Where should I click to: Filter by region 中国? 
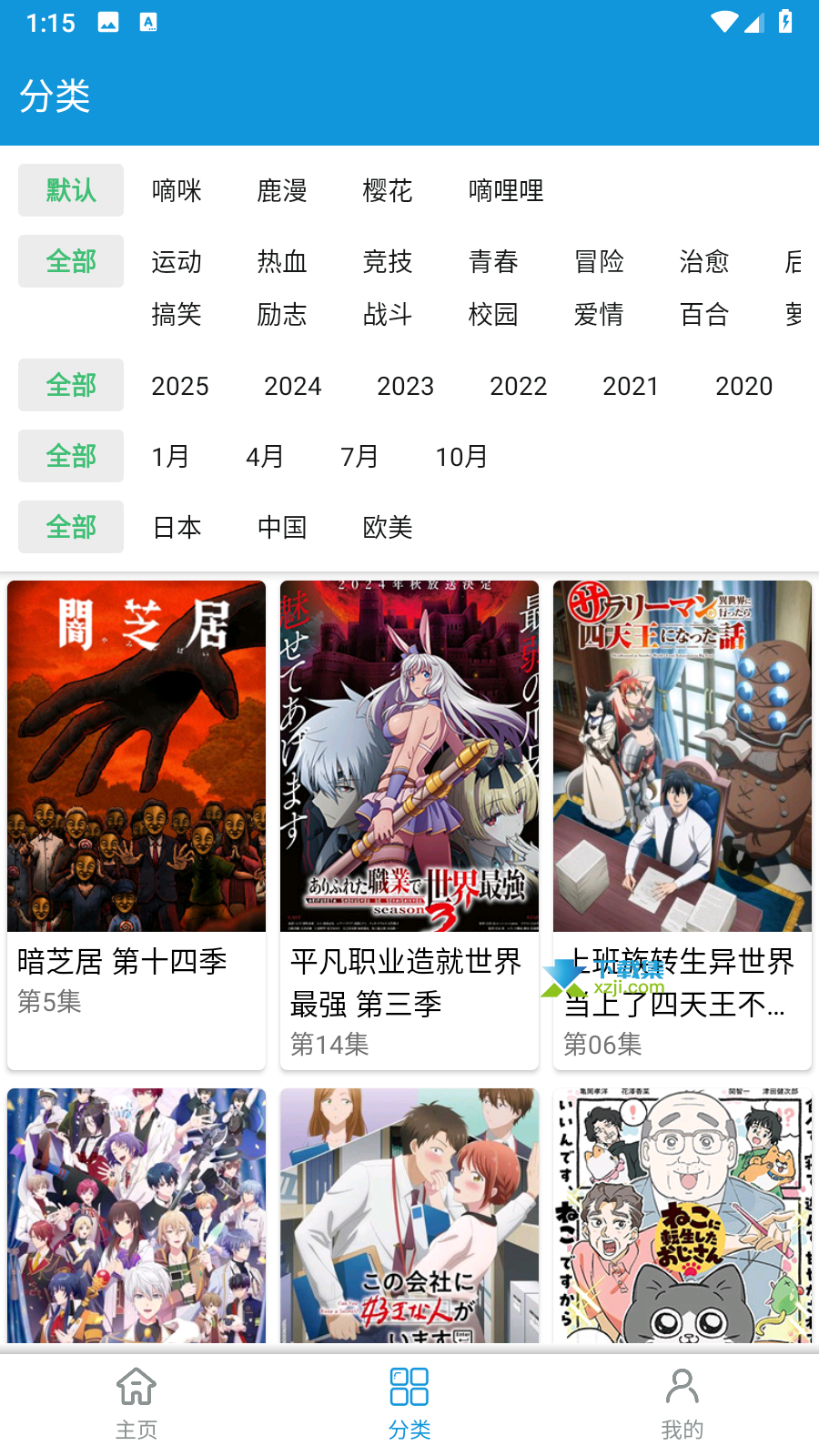(282, 527)
